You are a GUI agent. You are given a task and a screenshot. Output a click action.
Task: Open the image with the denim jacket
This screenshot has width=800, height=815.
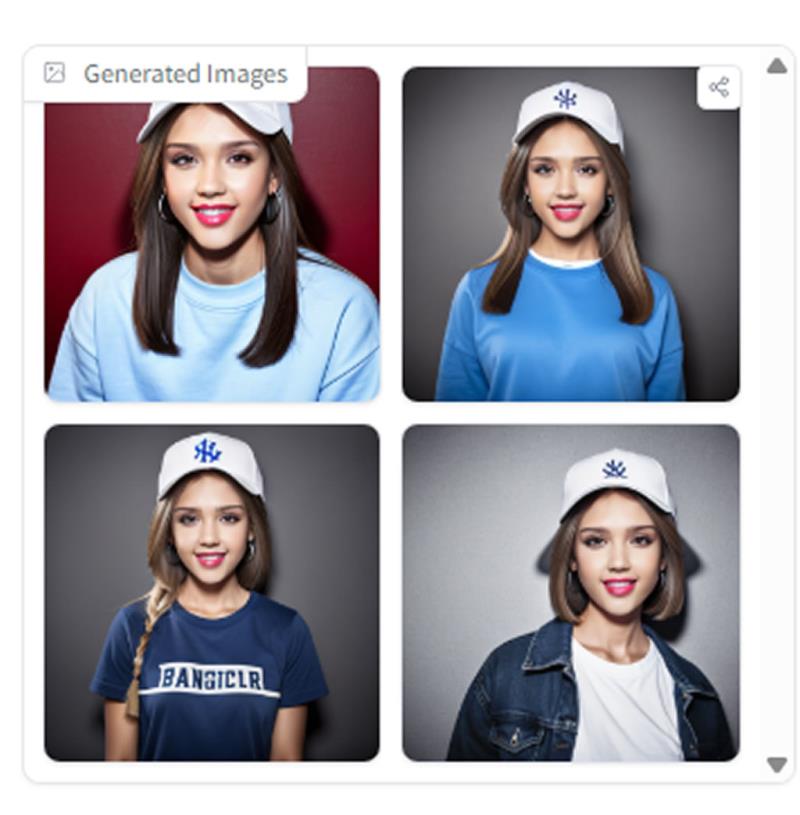570,592
